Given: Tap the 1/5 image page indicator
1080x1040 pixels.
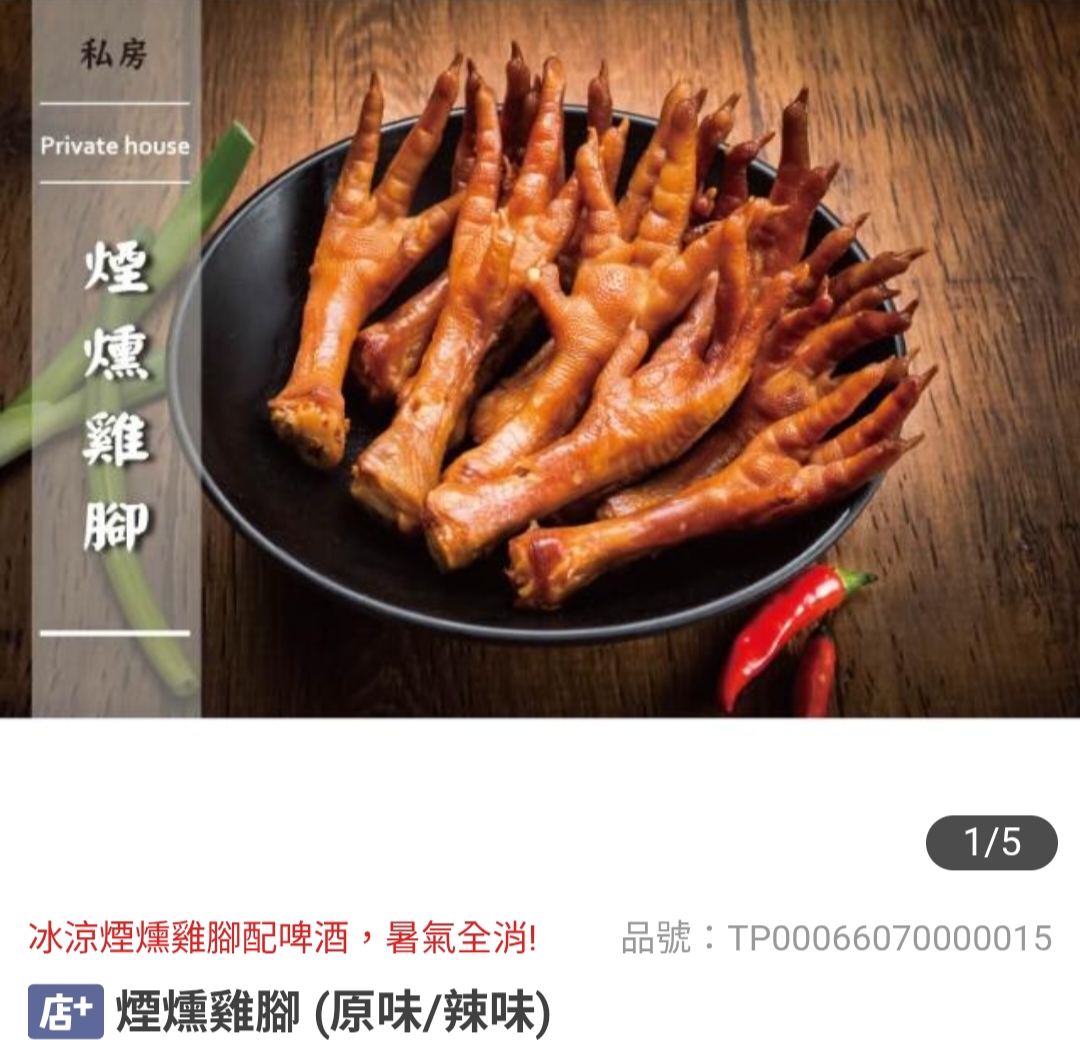Looking at the screenshot, I should click(991, 843).
